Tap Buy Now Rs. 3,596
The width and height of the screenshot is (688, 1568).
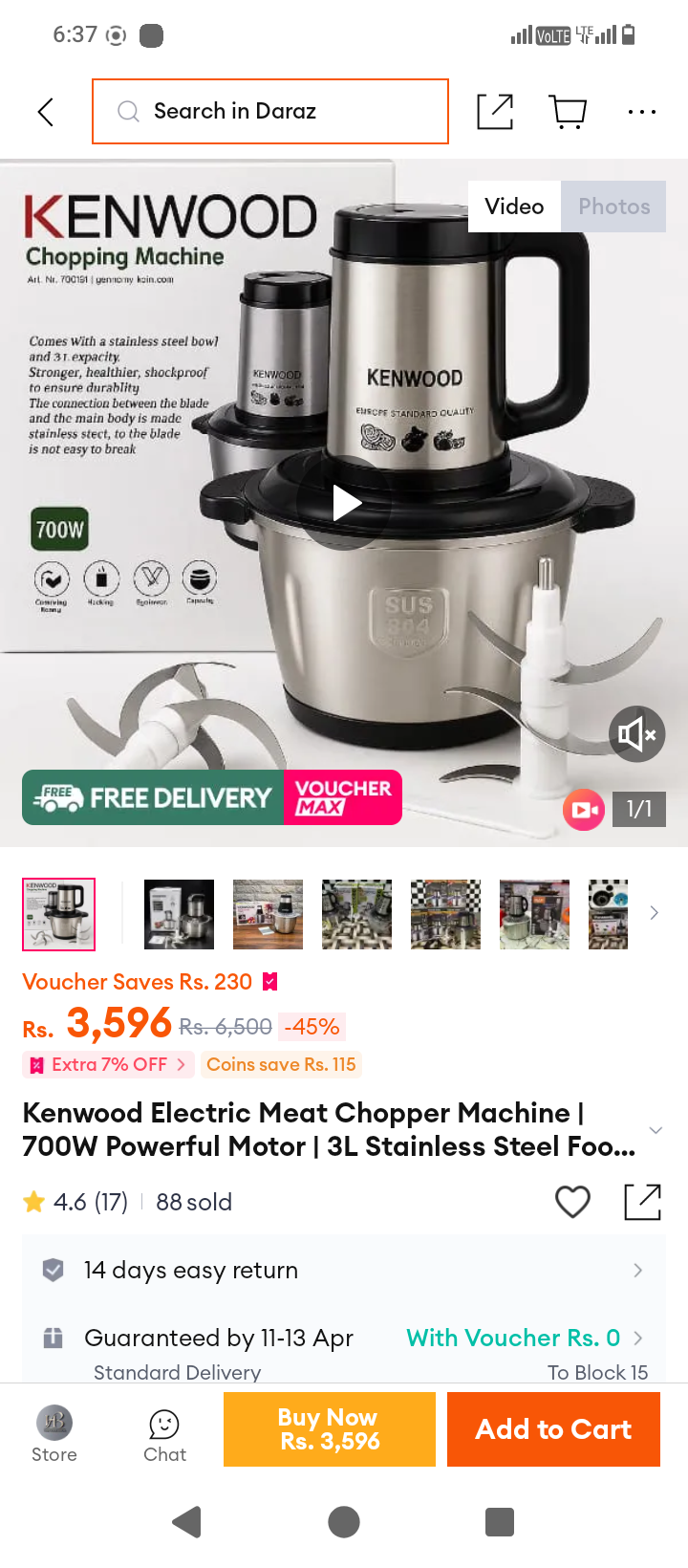coord(330,1429)
